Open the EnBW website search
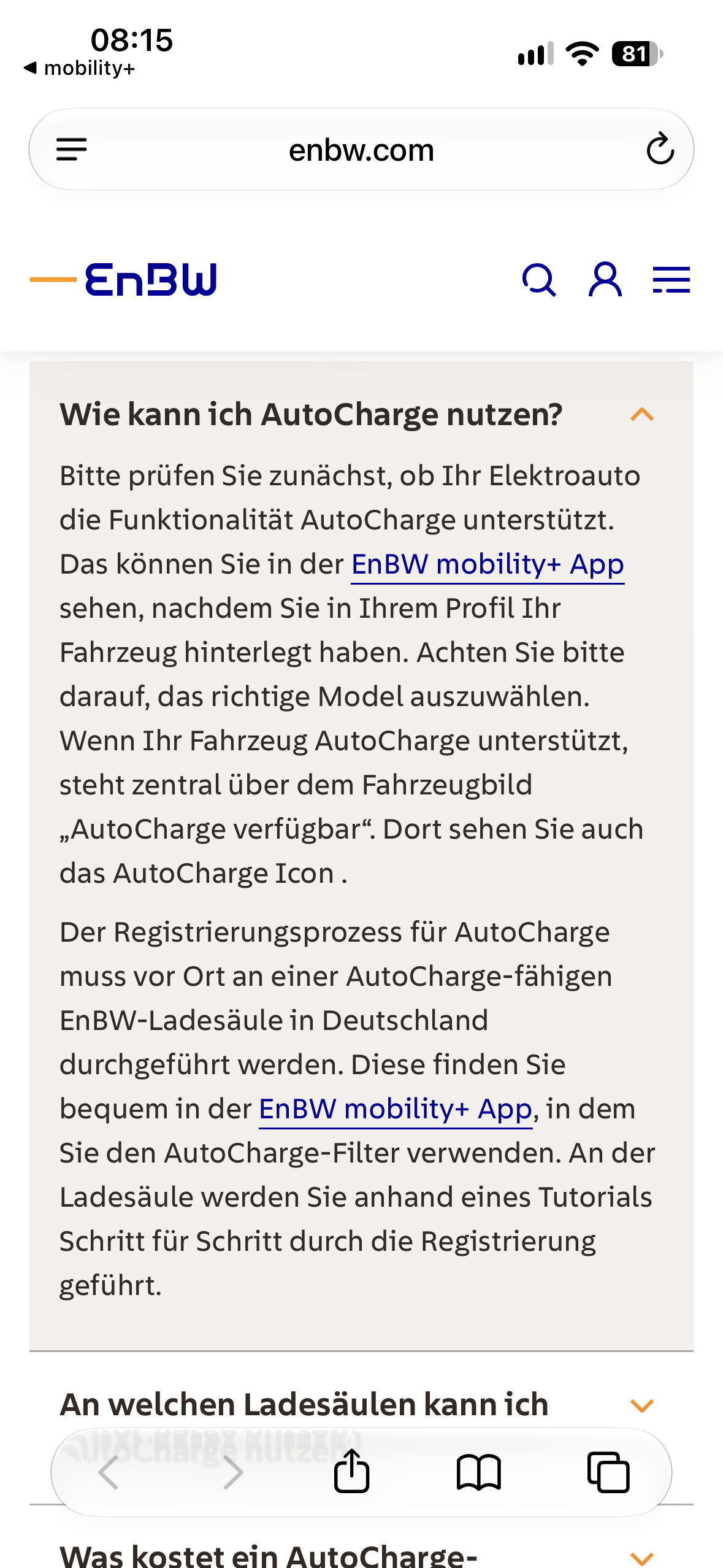 [x=539, y=280]
